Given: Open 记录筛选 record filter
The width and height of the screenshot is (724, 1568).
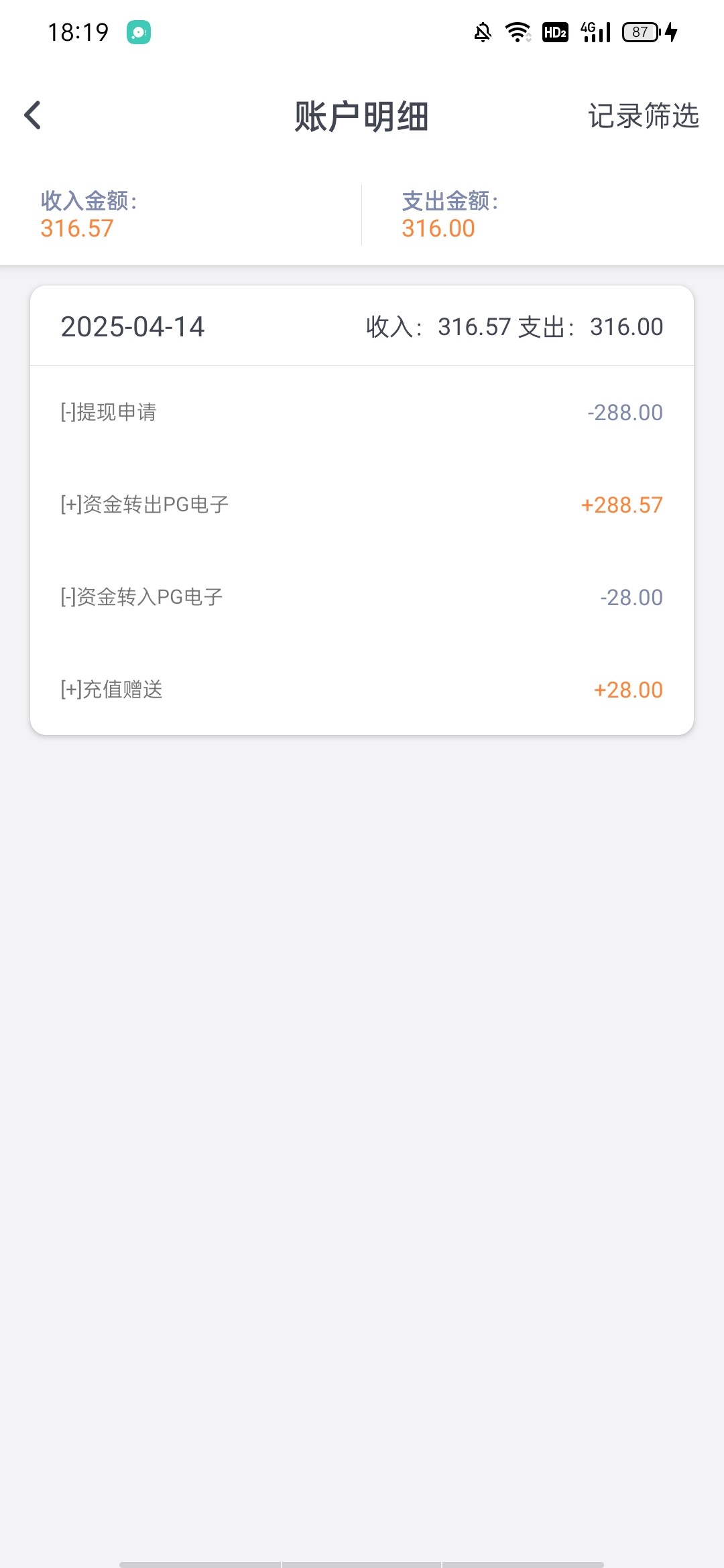Looking at the screenshot, I should 643,116.
